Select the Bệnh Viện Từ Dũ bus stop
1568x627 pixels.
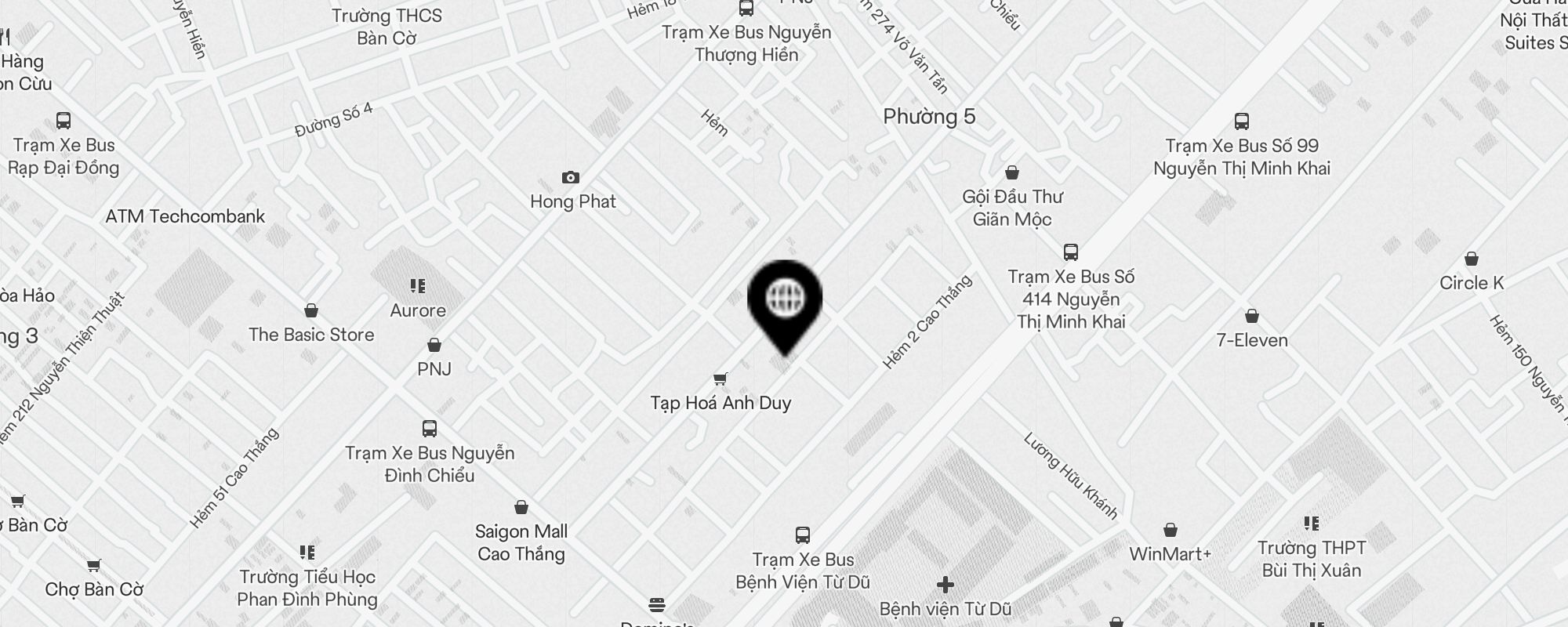802,536
